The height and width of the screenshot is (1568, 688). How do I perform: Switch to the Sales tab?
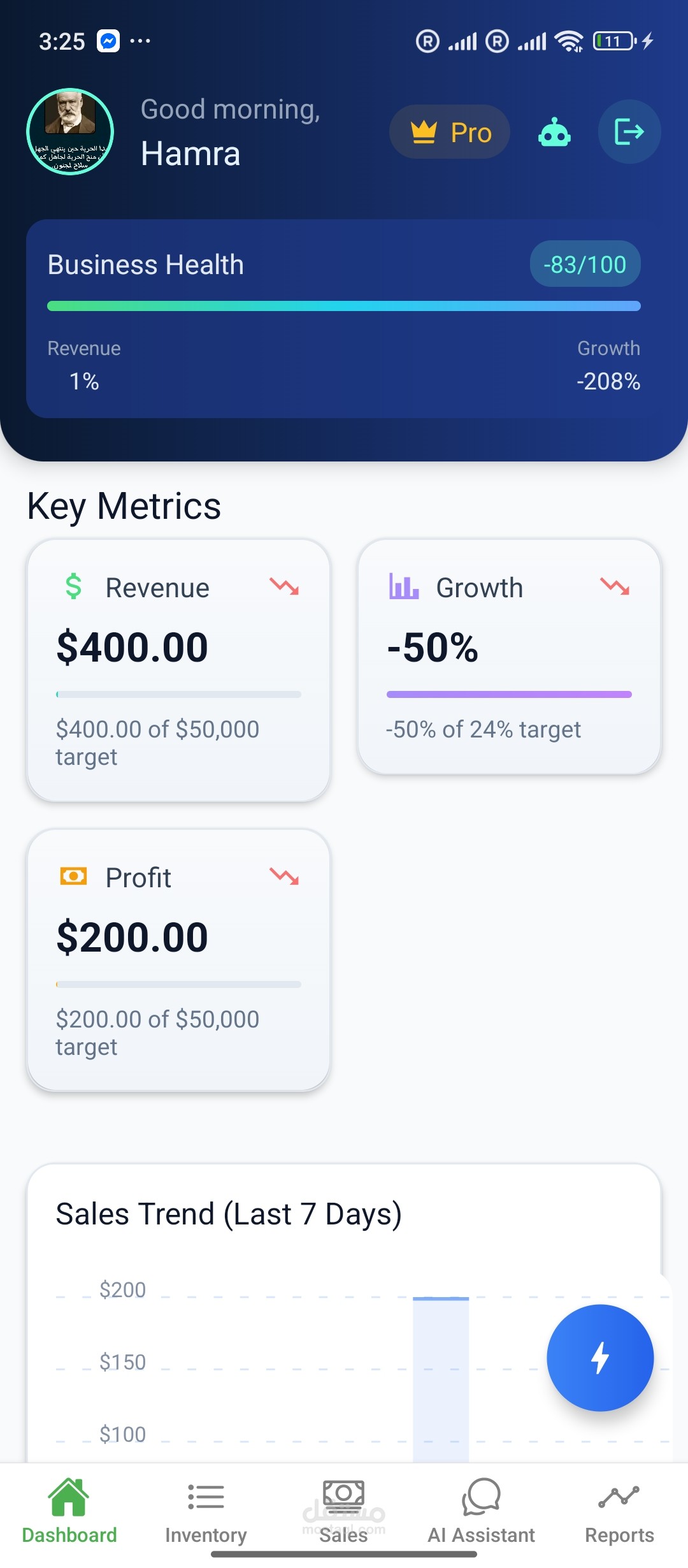[x=343, y=1512]
